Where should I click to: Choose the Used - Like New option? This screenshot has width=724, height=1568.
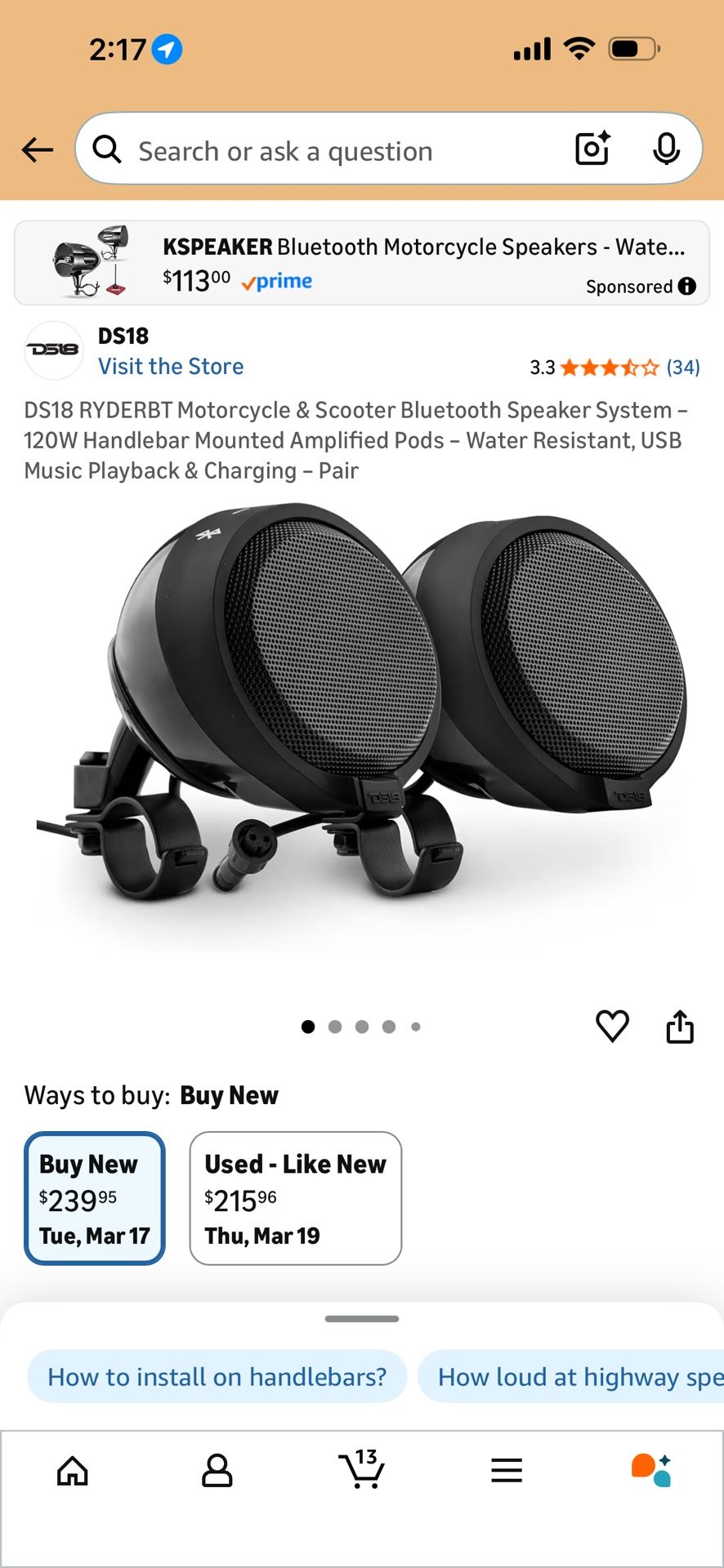[295, 1198]
